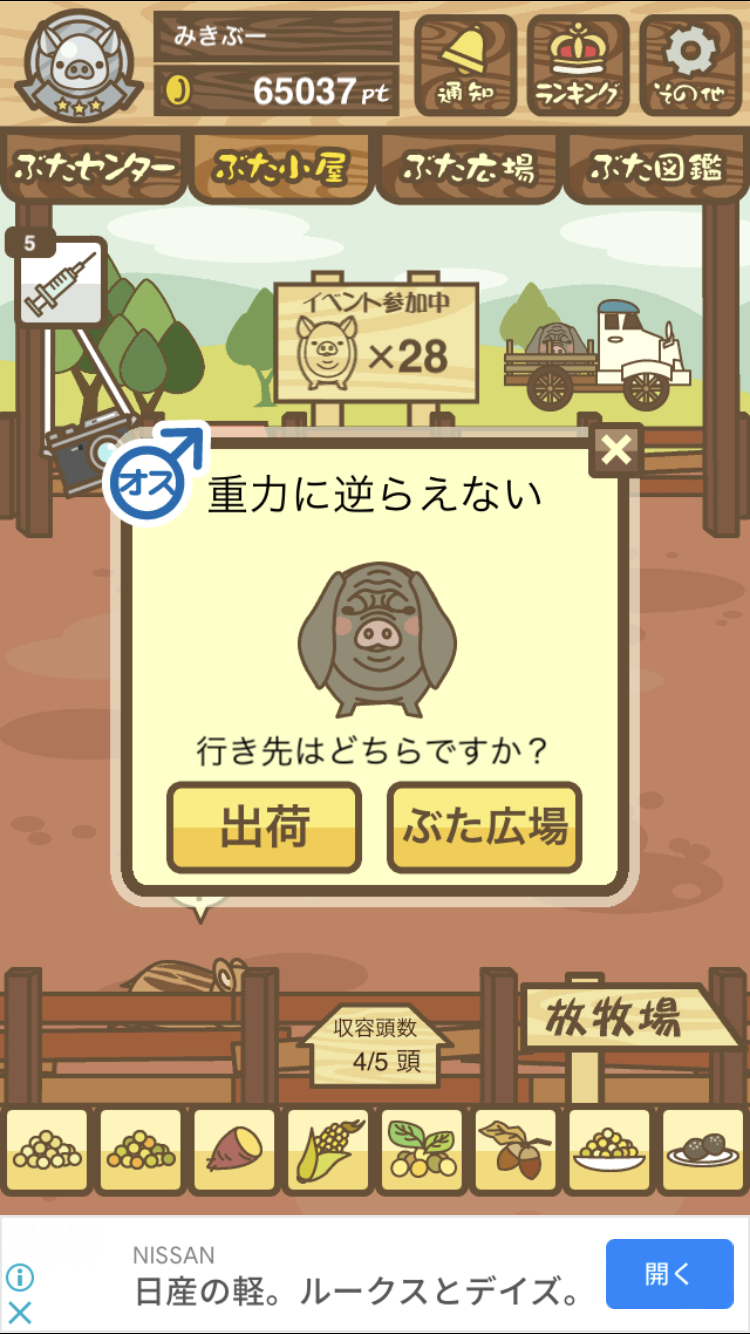Select the acorn feed

516,1151
